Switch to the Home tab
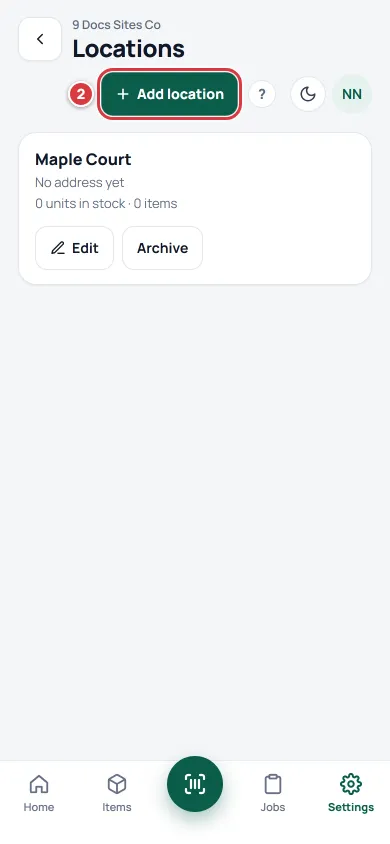 39,793
